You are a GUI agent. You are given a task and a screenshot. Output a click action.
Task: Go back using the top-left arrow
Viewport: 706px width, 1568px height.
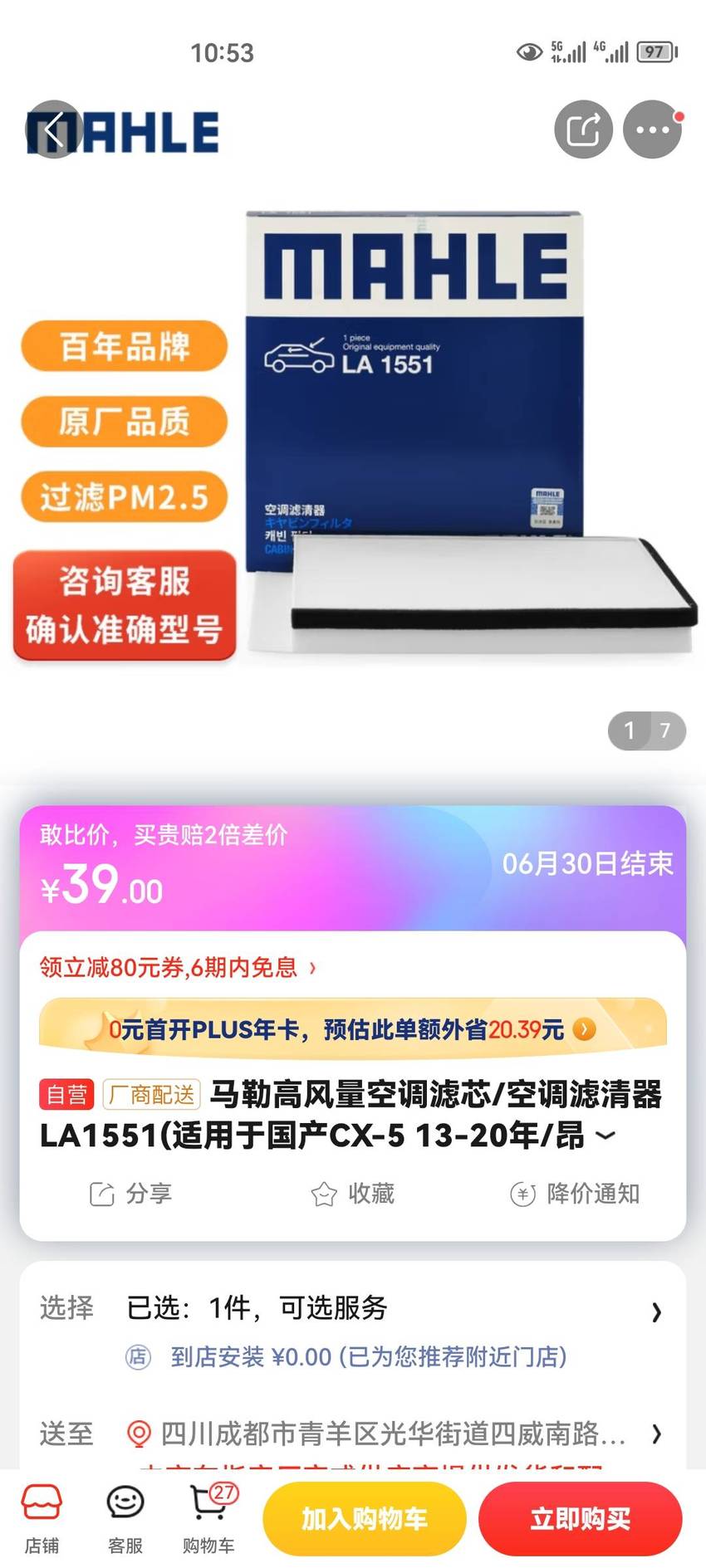point(54,129)
